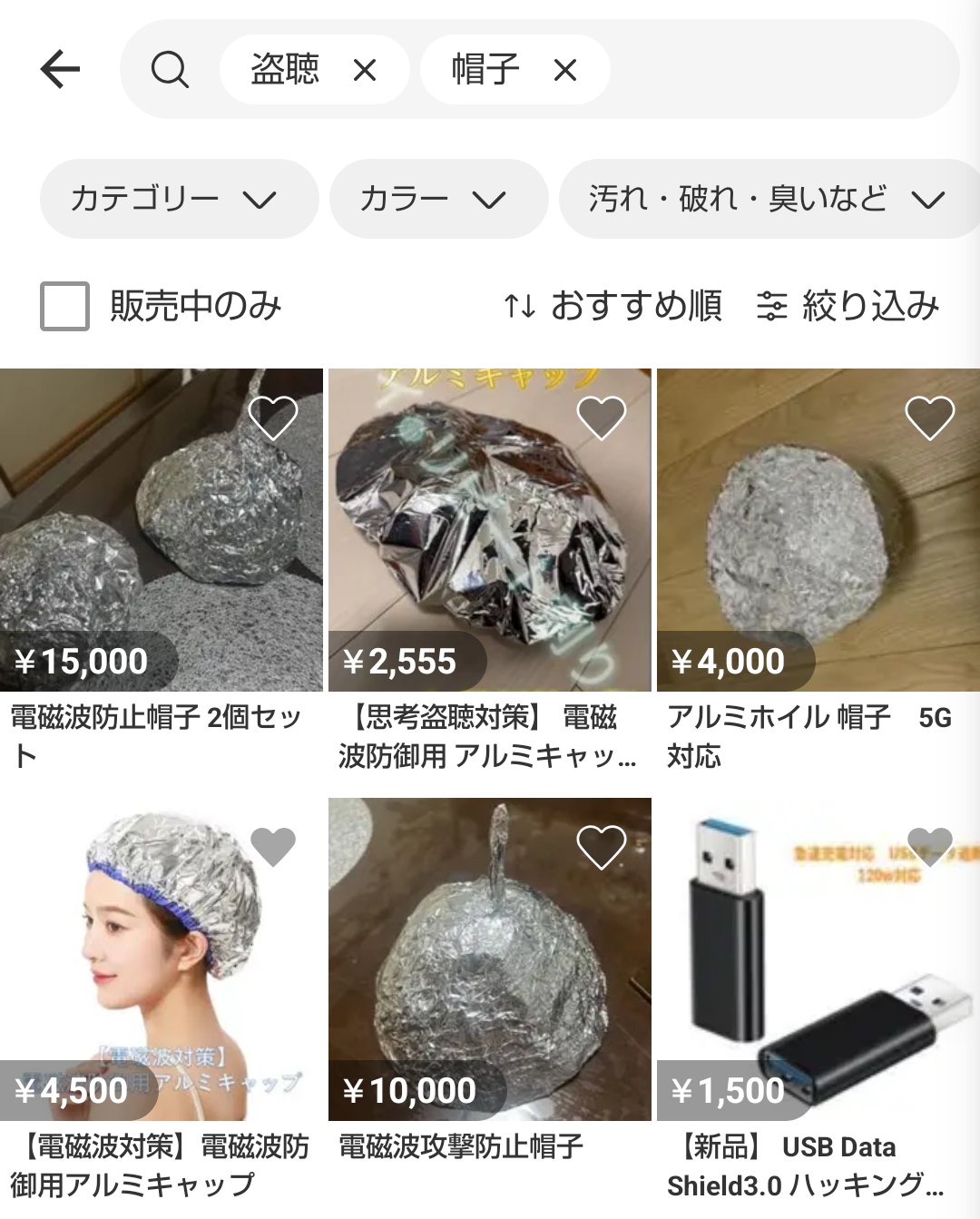Viewport: 980px width, 1219px height.
Task: Remove the 盗聴 search keyword chip
Action: [x=365, y=70]
